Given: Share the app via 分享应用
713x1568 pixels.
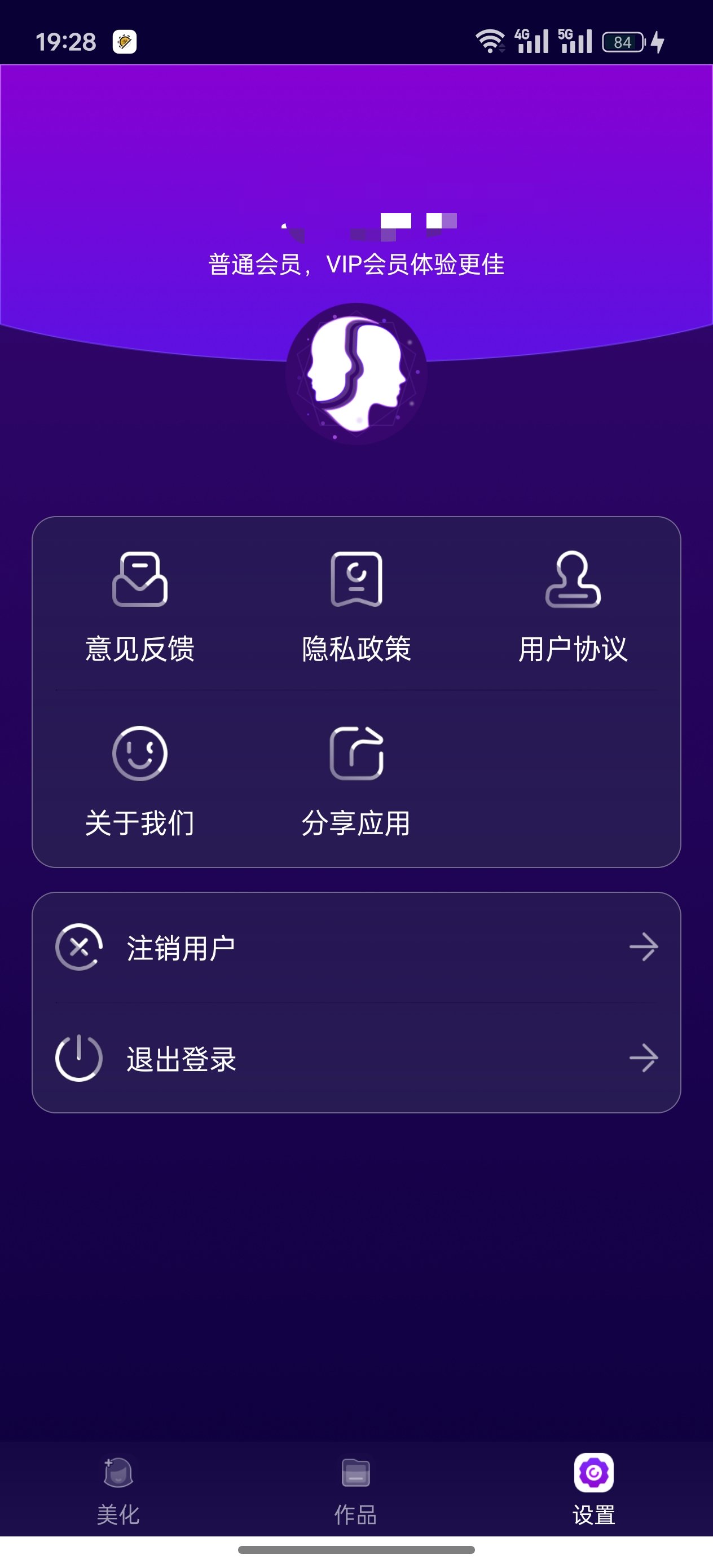Looking at the screenshot, I should click(x=356, y=781).
